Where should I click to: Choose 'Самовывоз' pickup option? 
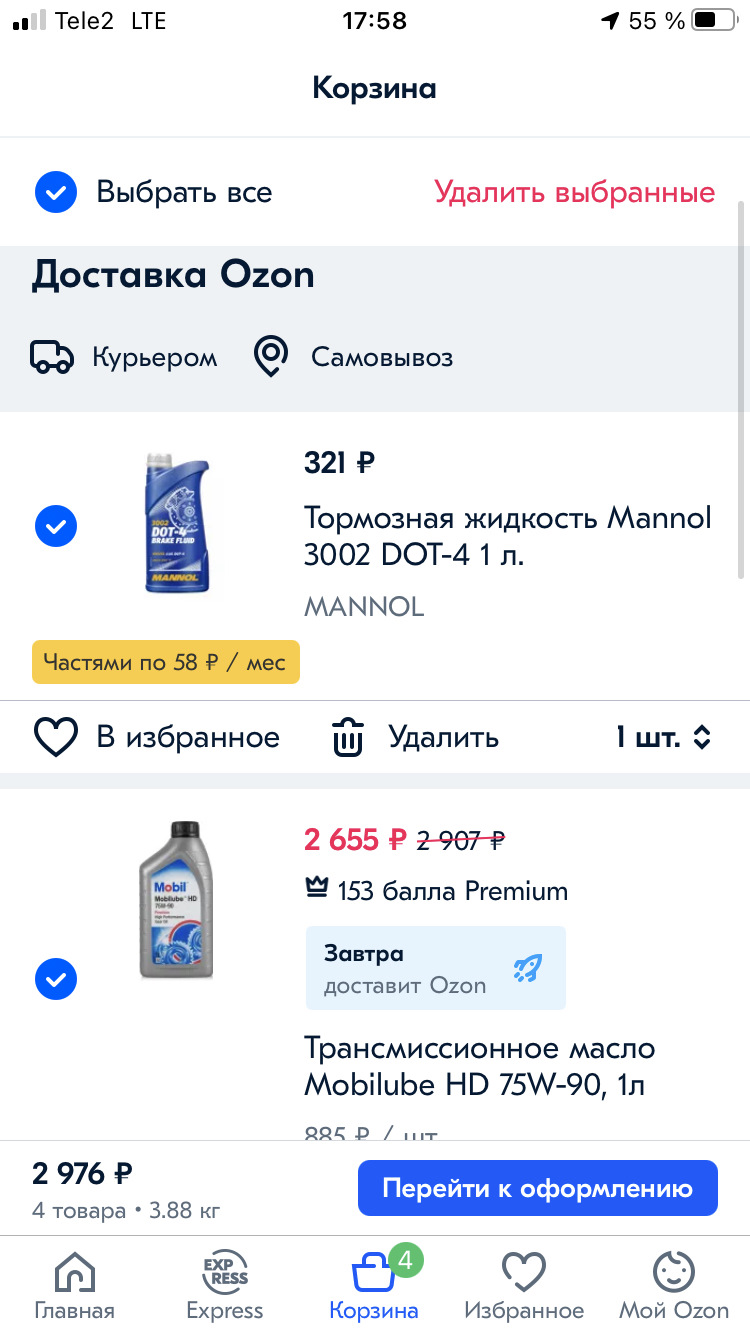pyautogui.click(x=354, y=357)
